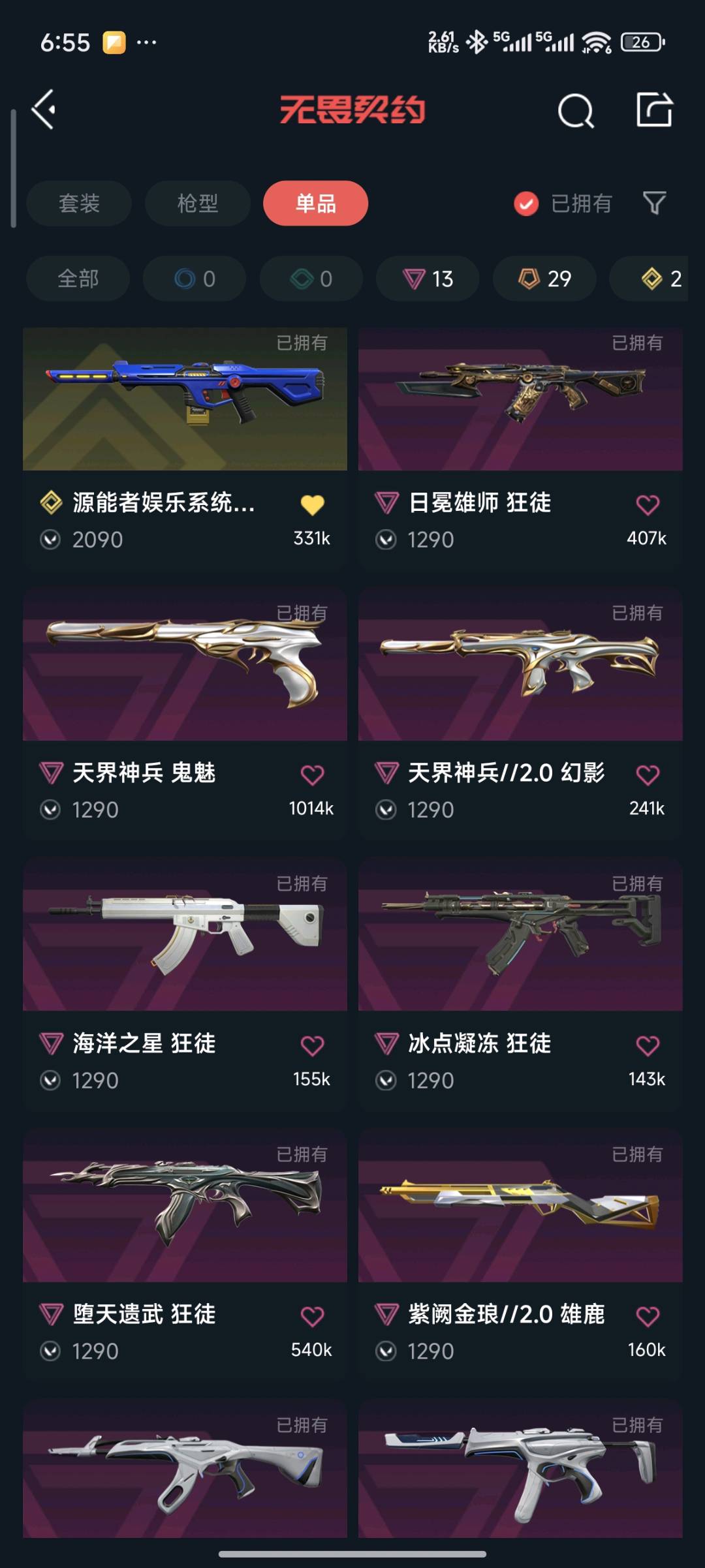This screenshot has height=1568, width=705.
Task: Open the 海洋之星 狂徒 skin card
Action: 185,985
